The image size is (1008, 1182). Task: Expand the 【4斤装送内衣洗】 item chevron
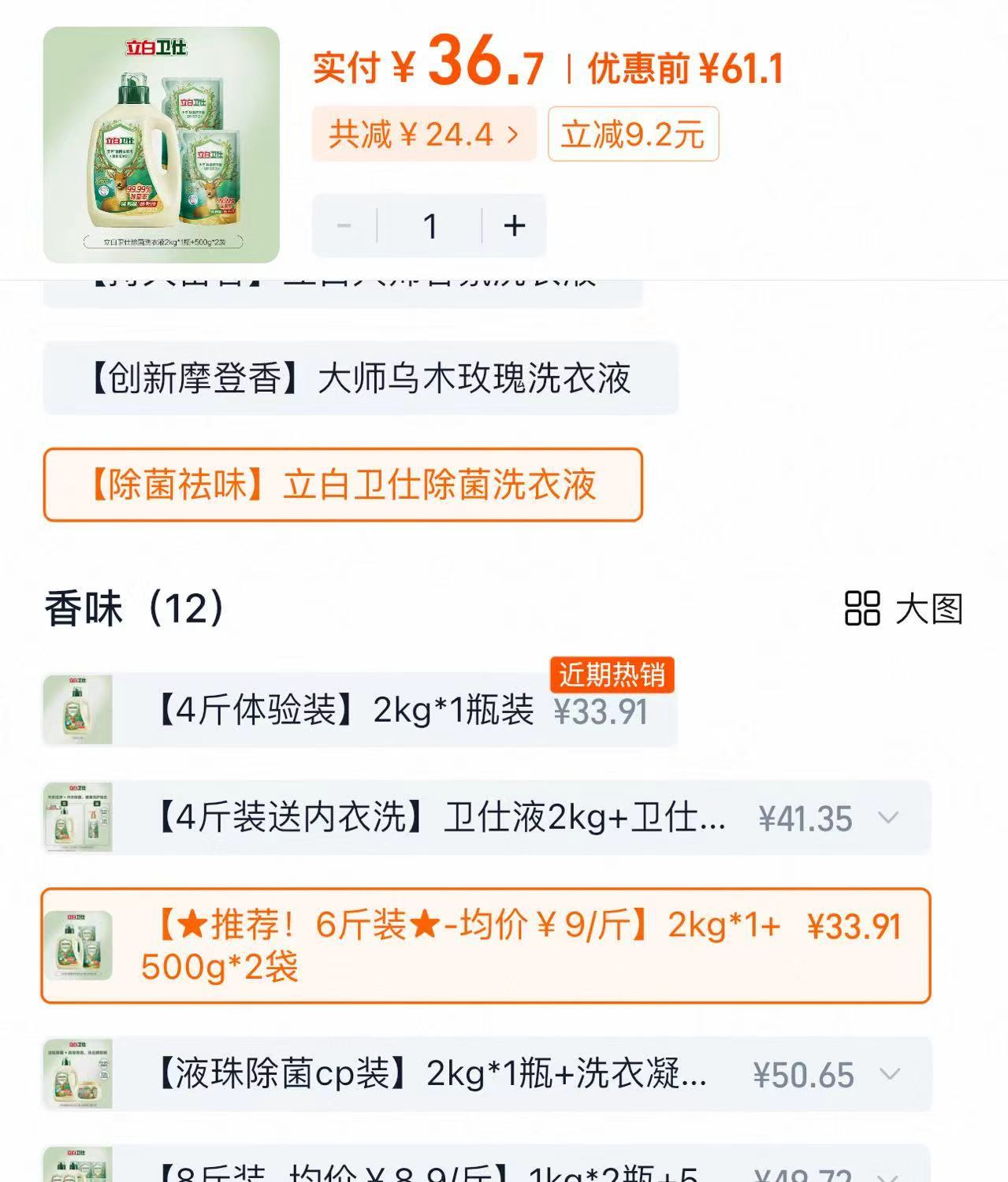pyautogui.click(x=889, y=818)
